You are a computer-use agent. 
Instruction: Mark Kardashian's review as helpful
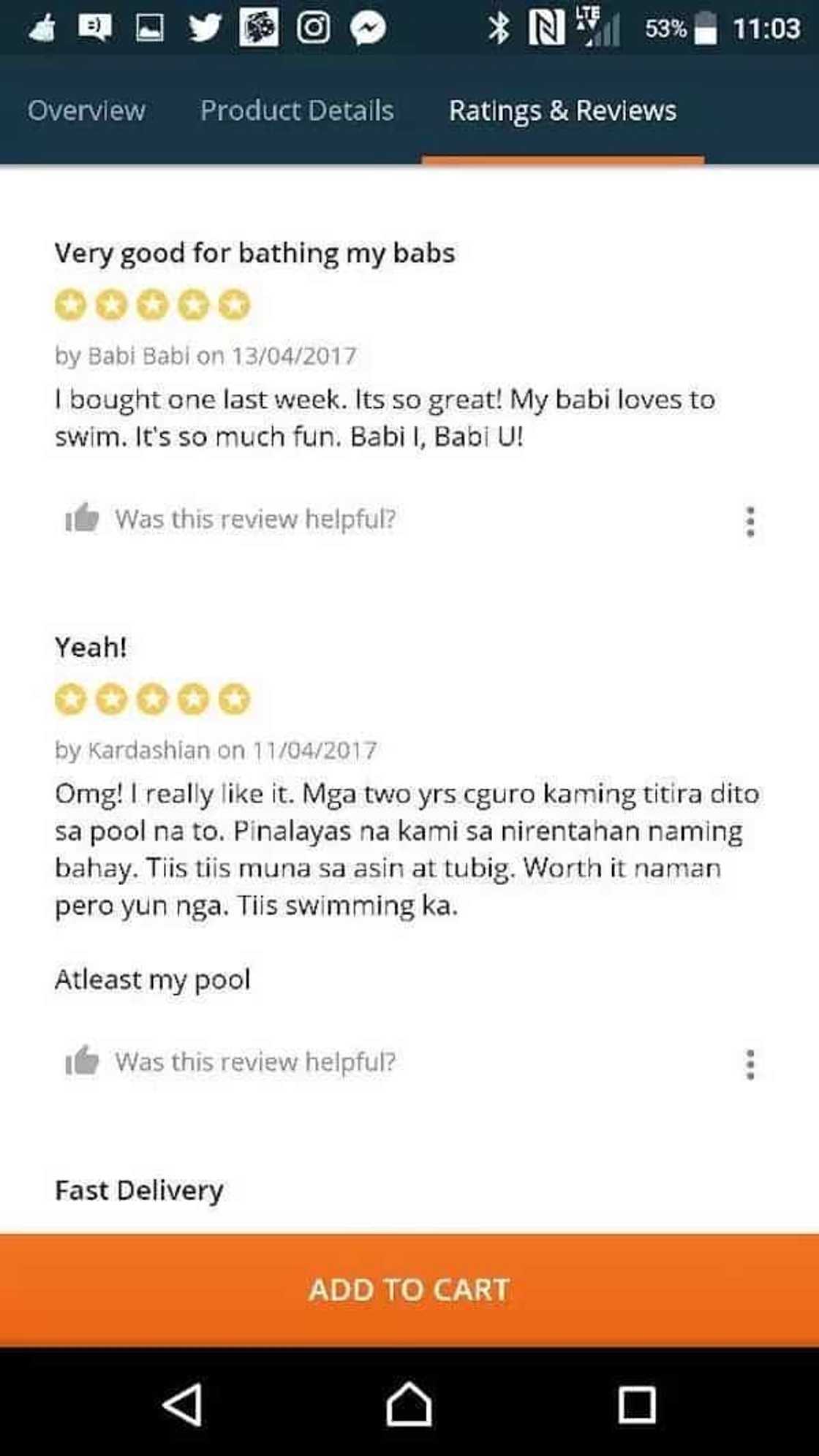(x=83, y=1061)
